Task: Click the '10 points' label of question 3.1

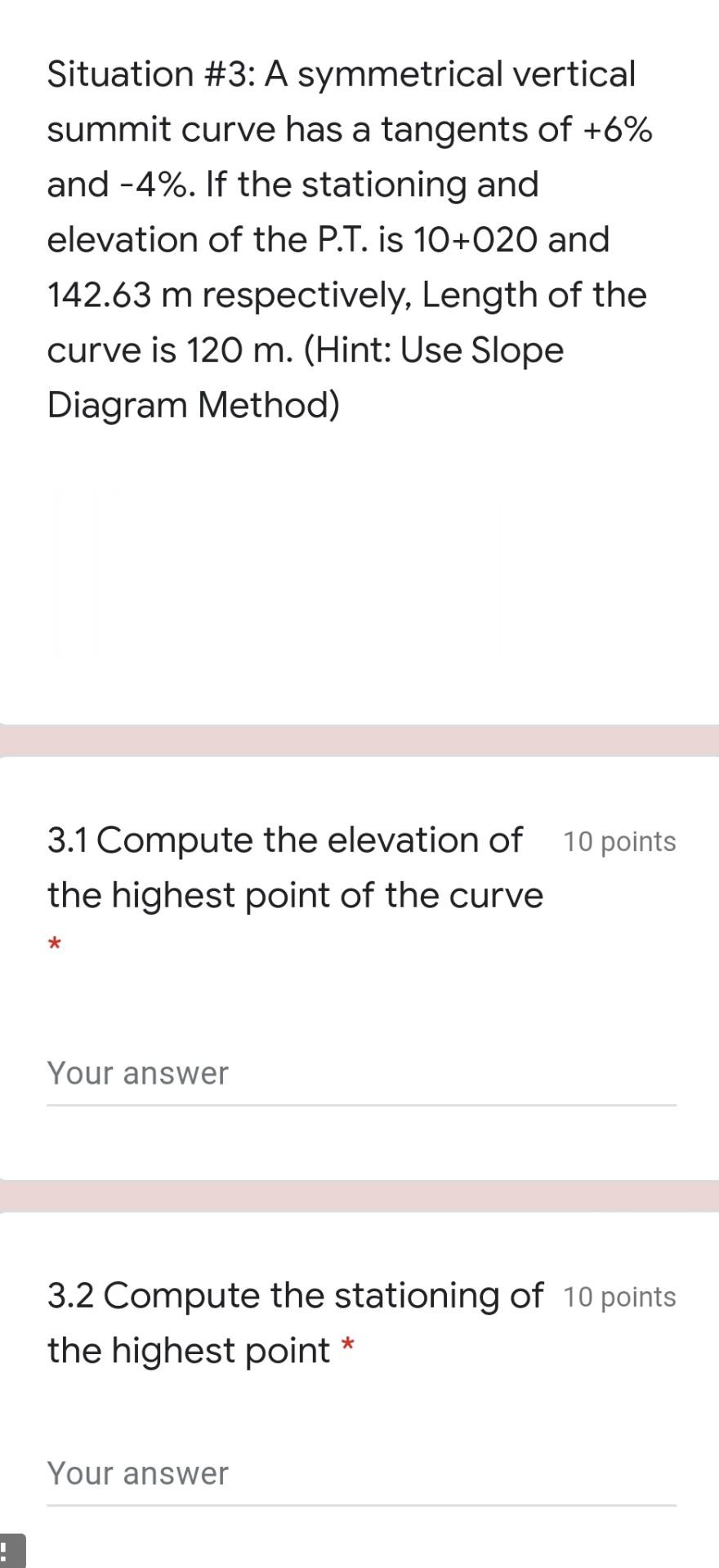Action: pos(619,841)
